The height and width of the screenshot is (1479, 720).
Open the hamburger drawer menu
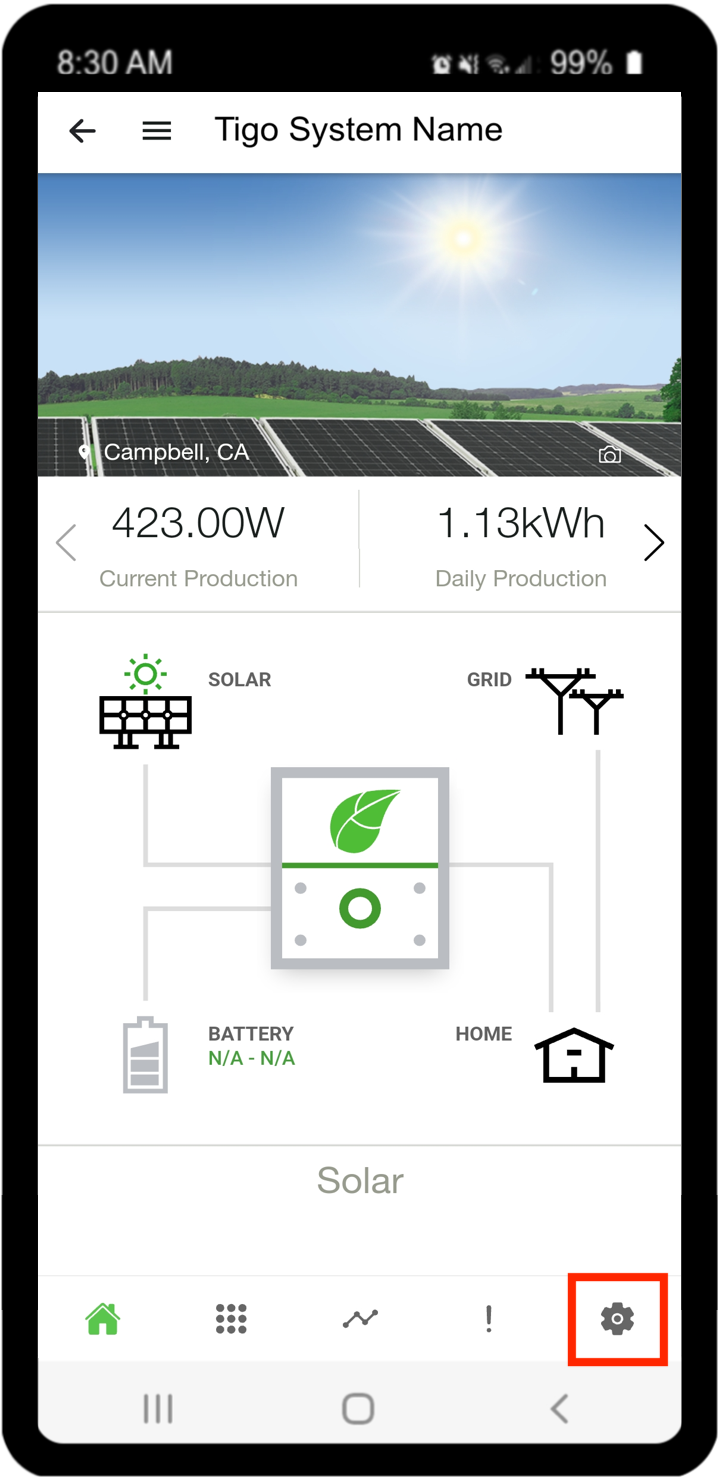pos(157,130)
